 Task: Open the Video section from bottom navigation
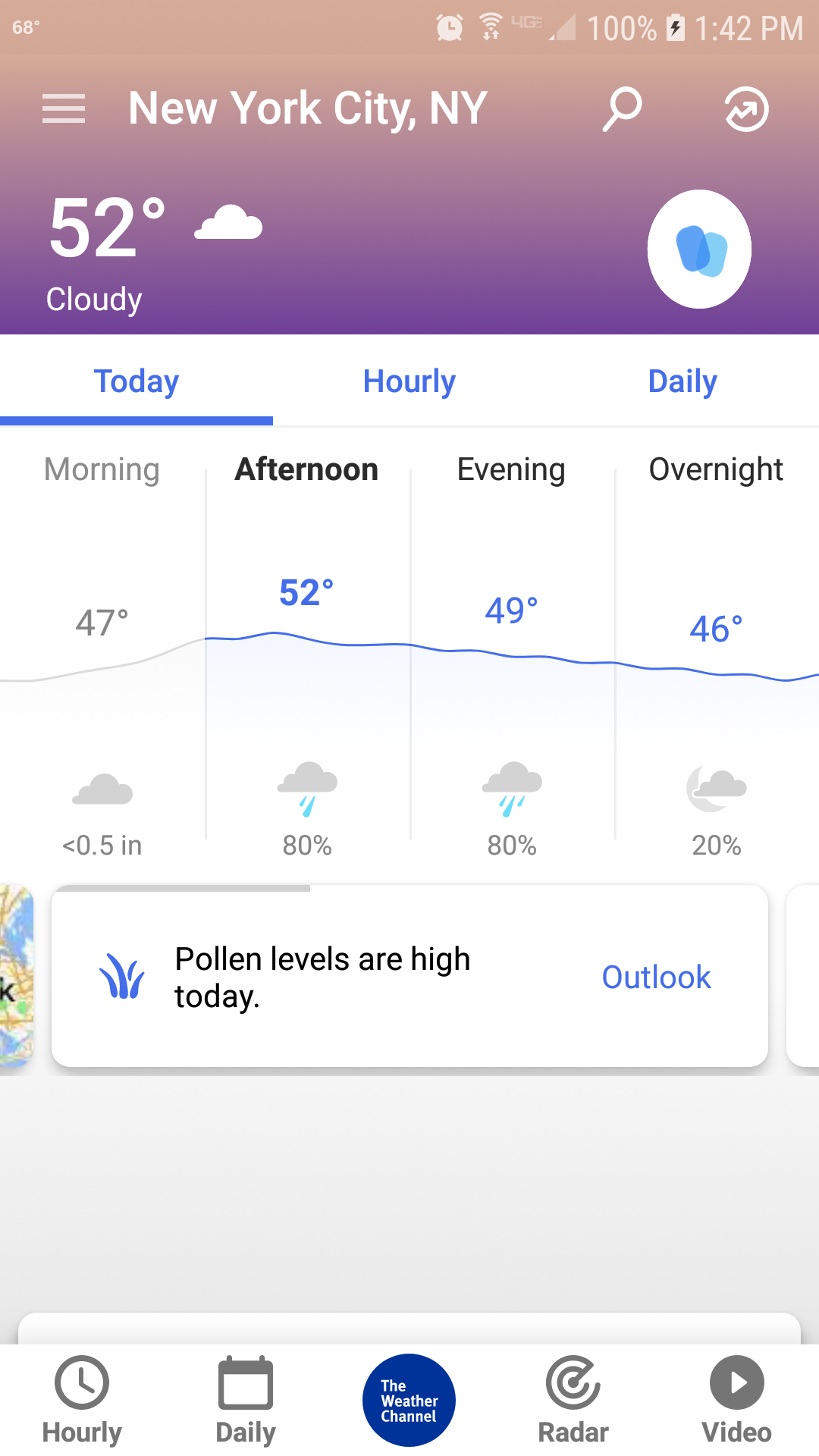click(735, 1399)
